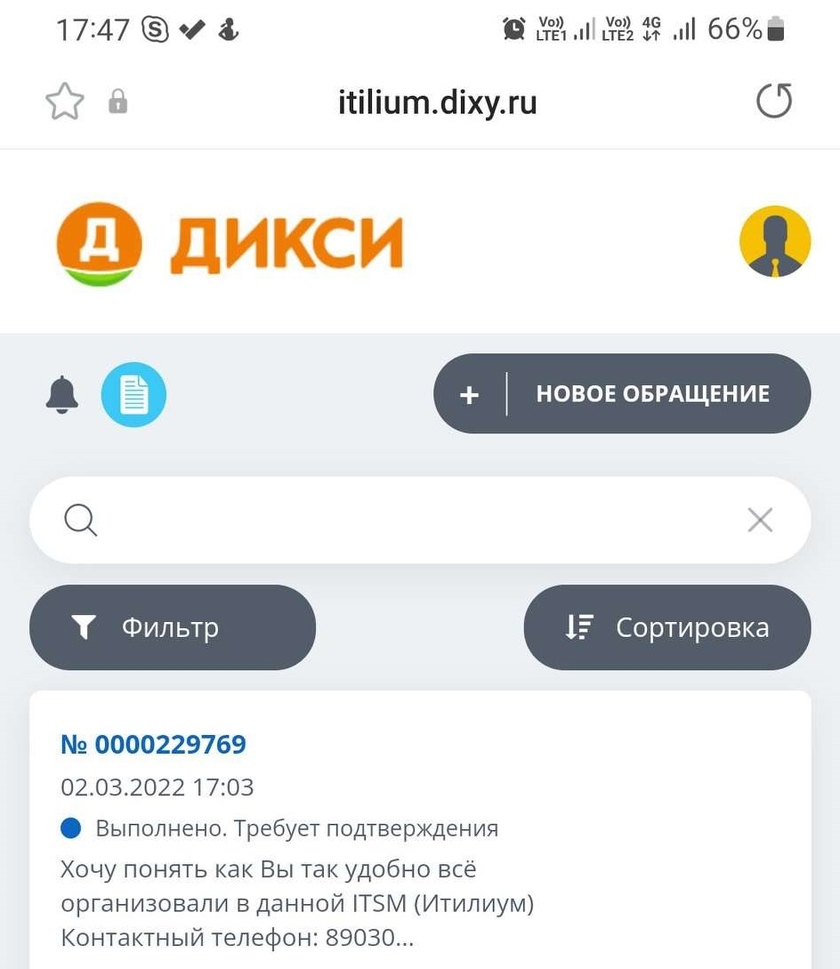Clear the search field with the X

coord(760,520)
